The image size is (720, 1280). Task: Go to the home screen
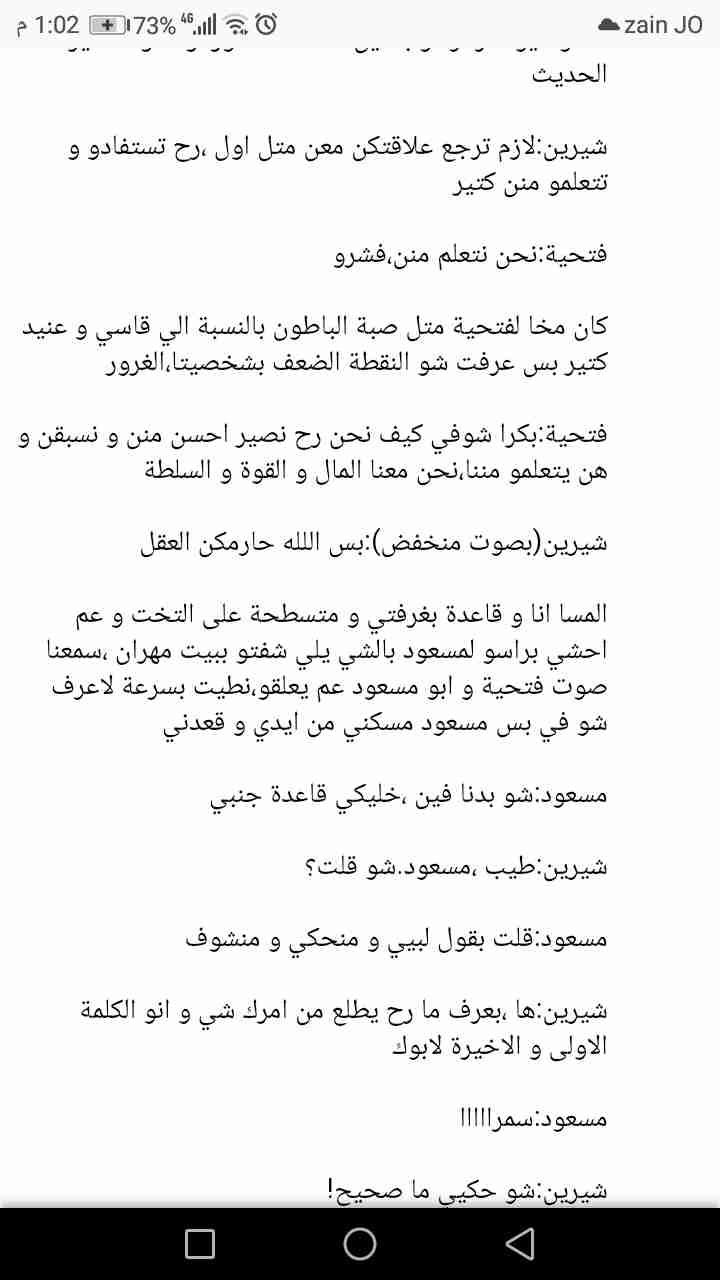[360, 1243]
